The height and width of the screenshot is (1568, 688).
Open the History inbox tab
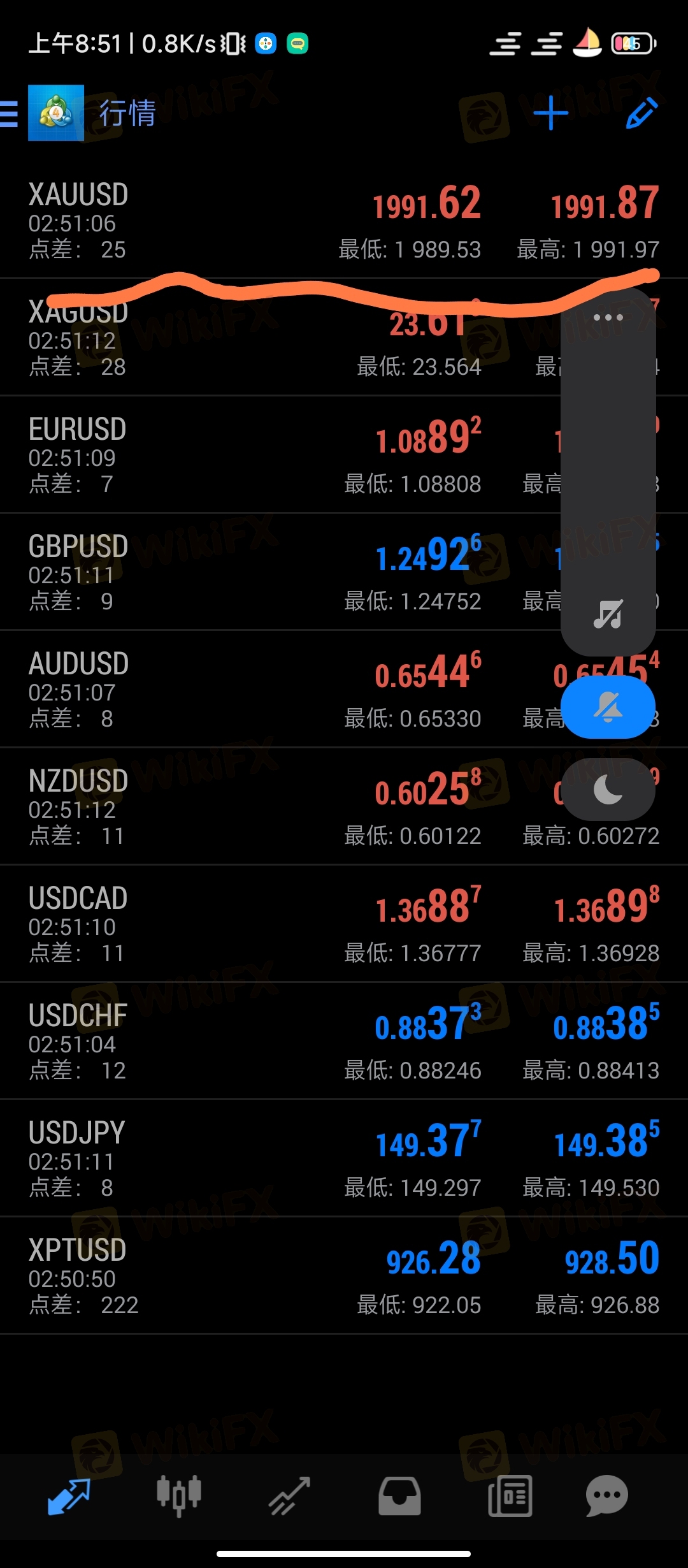point(399,1495)
